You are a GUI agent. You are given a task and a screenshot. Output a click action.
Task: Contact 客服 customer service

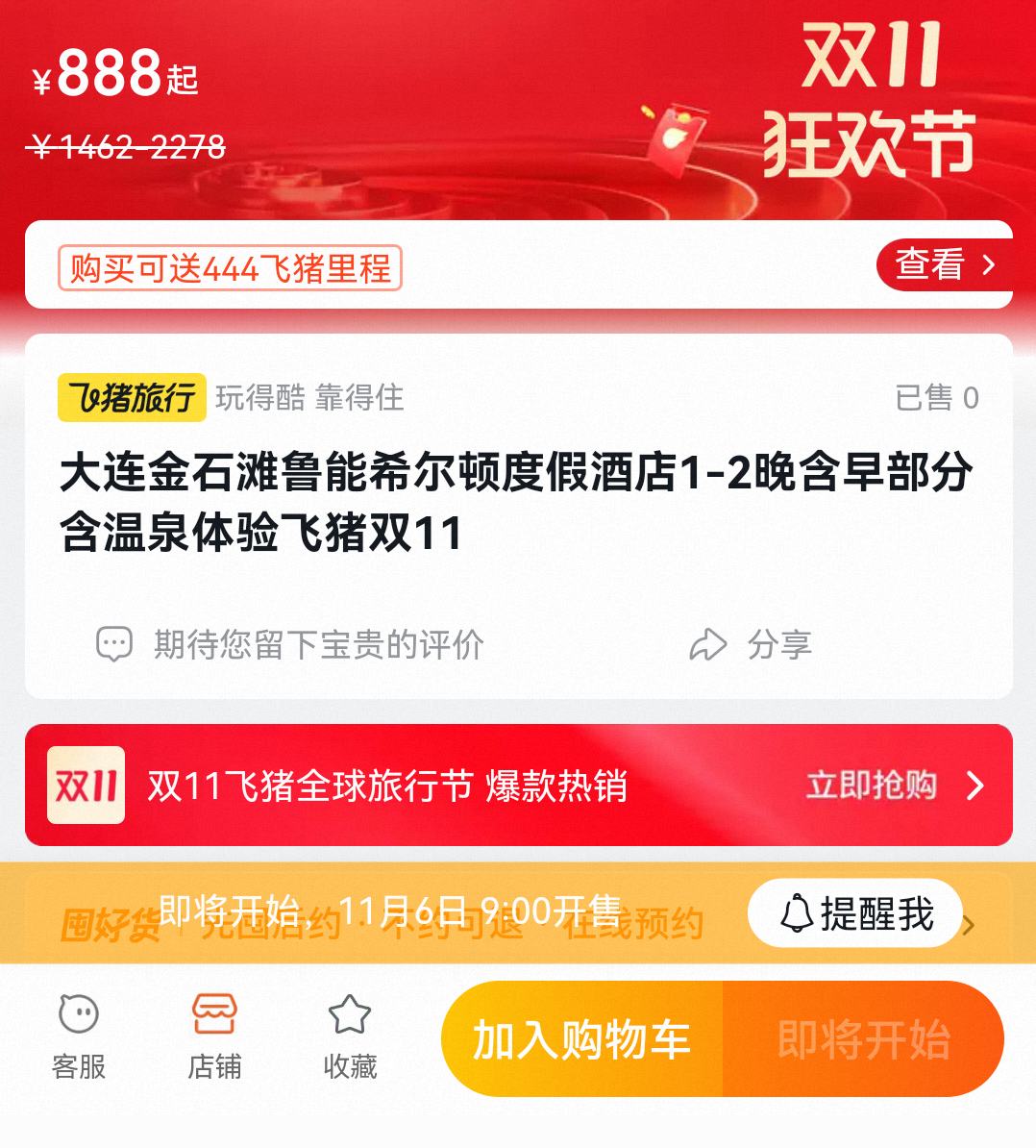(x=79, y=1036)
